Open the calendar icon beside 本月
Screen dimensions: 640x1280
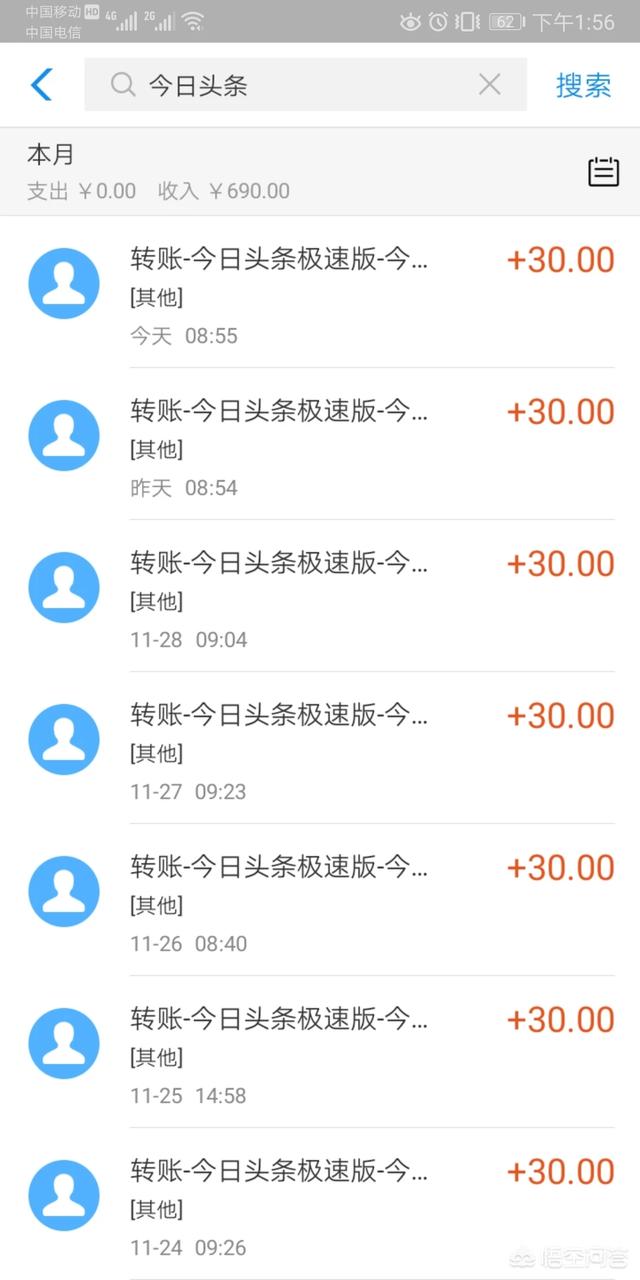click(603, 172)
